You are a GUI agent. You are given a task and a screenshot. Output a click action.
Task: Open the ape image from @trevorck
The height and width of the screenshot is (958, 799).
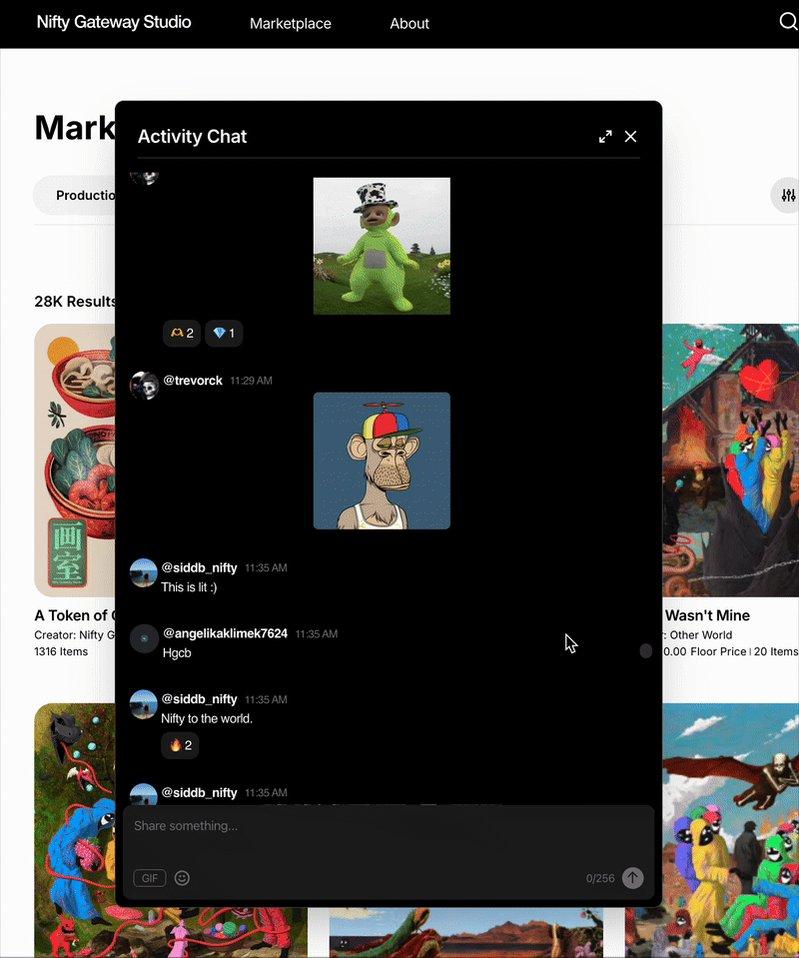tap(381, 460)
